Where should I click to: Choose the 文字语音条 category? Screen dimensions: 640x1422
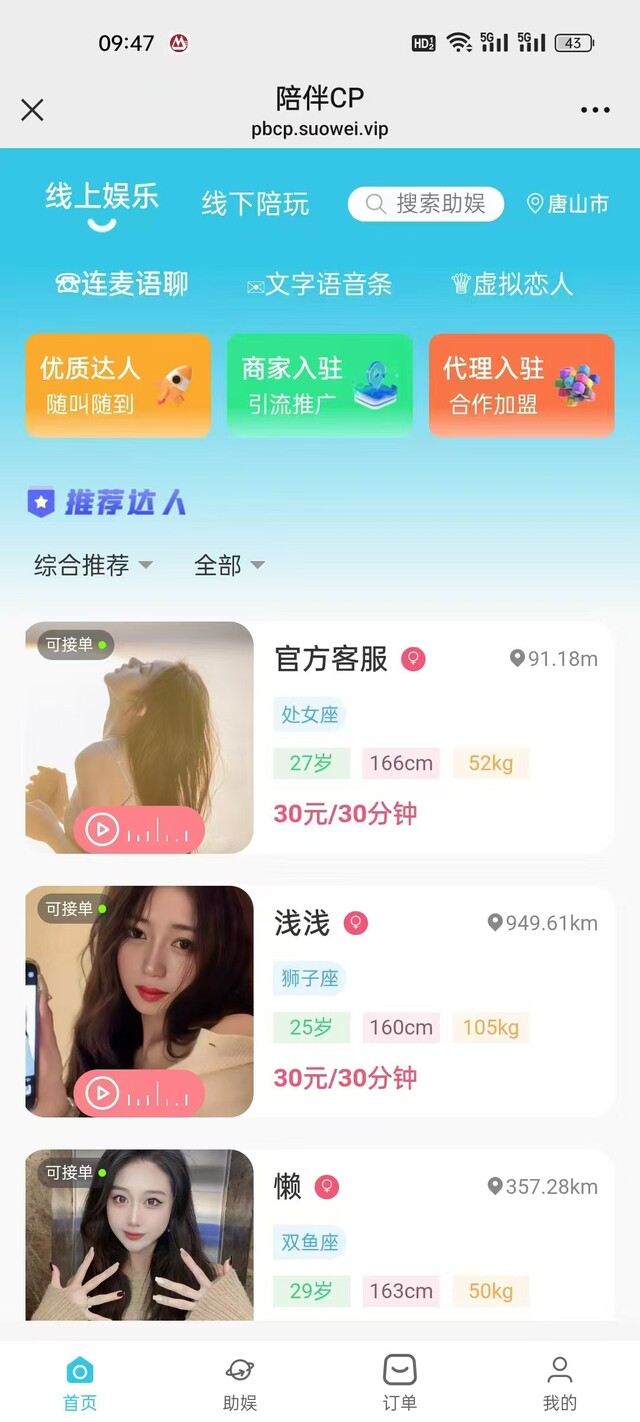(x=319, y=284)
